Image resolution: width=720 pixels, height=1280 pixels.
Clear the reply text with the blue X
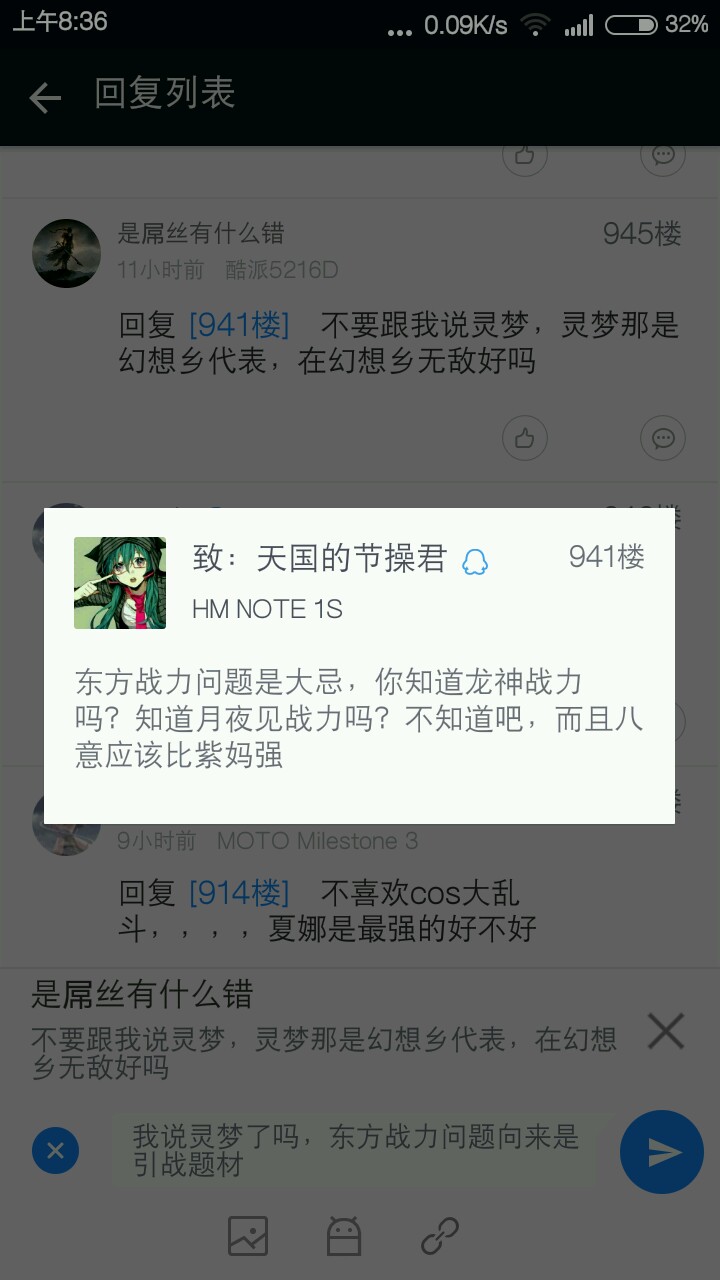(x=56, y=1151)
